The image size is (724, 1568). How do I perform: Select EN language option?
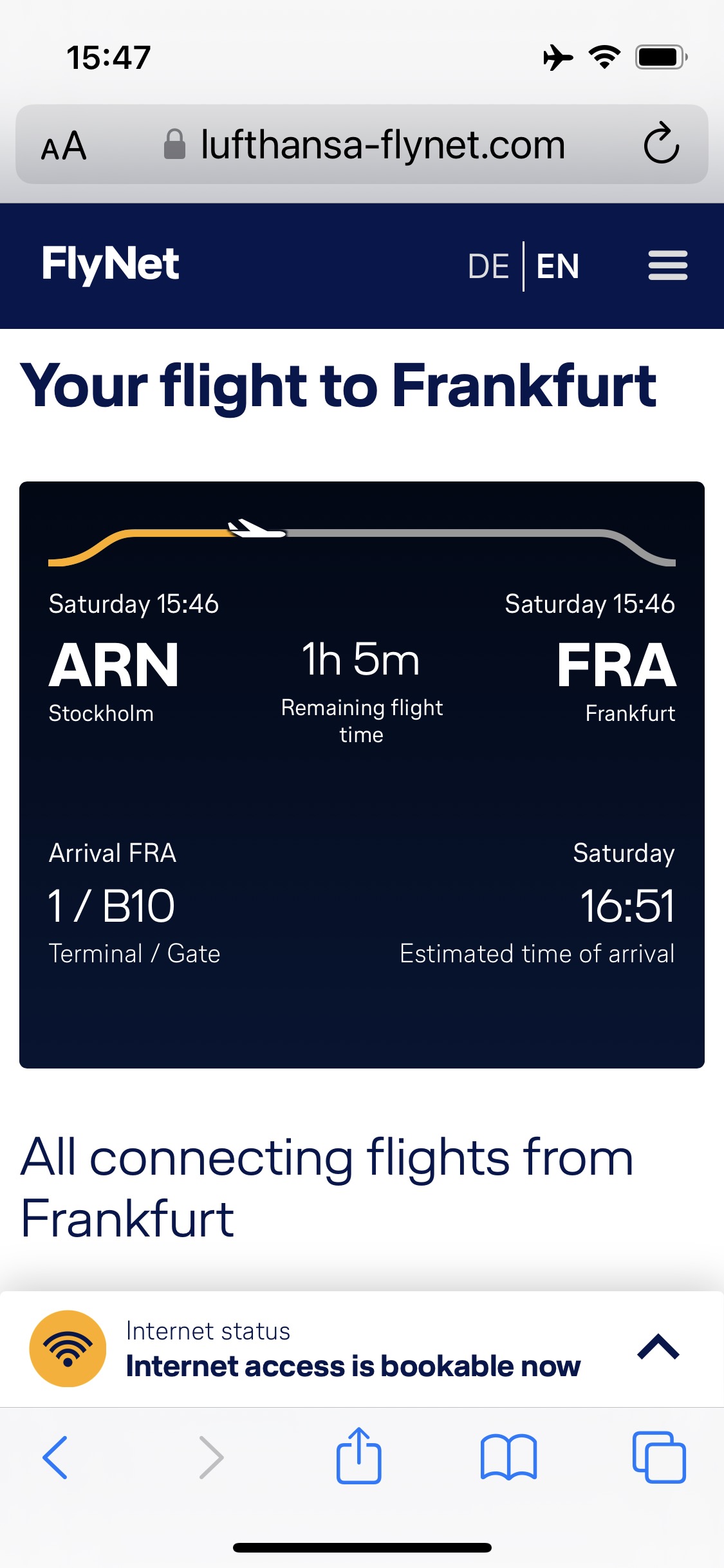558,266
